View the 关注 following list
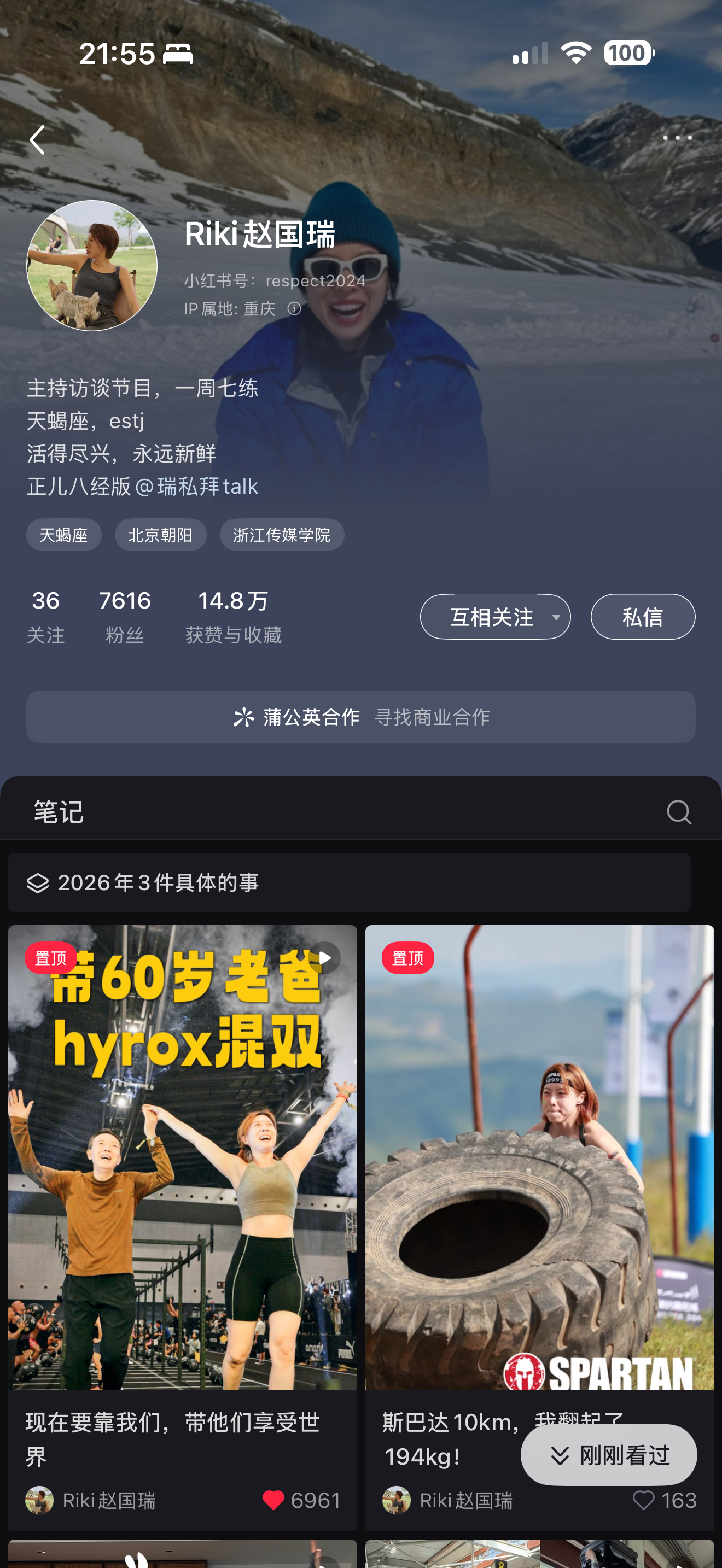 coord(45,616)
